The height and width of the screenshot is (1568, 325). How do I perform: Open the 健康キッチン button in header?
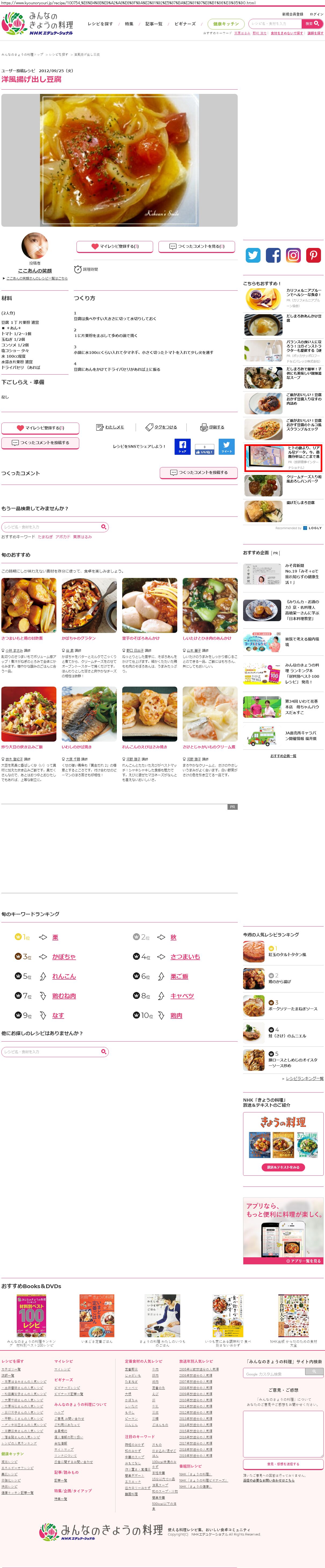[x=226, y=24]
